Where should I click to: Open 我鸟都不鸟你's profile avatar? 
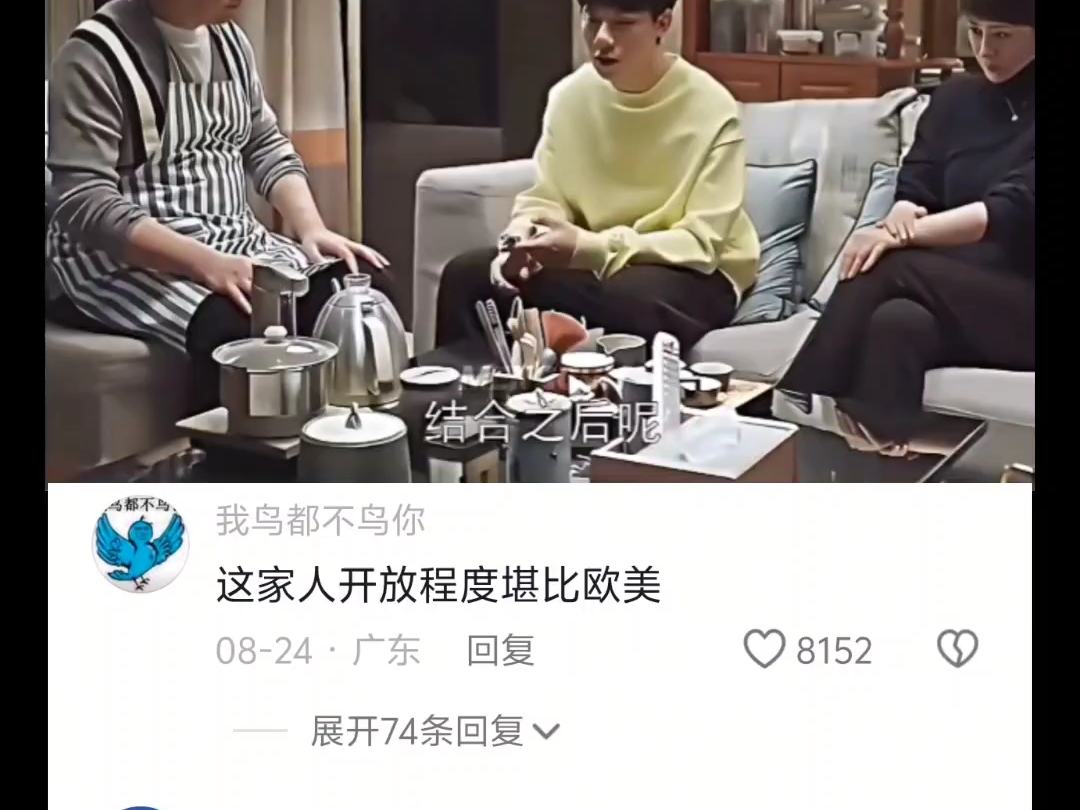[141, 544]
